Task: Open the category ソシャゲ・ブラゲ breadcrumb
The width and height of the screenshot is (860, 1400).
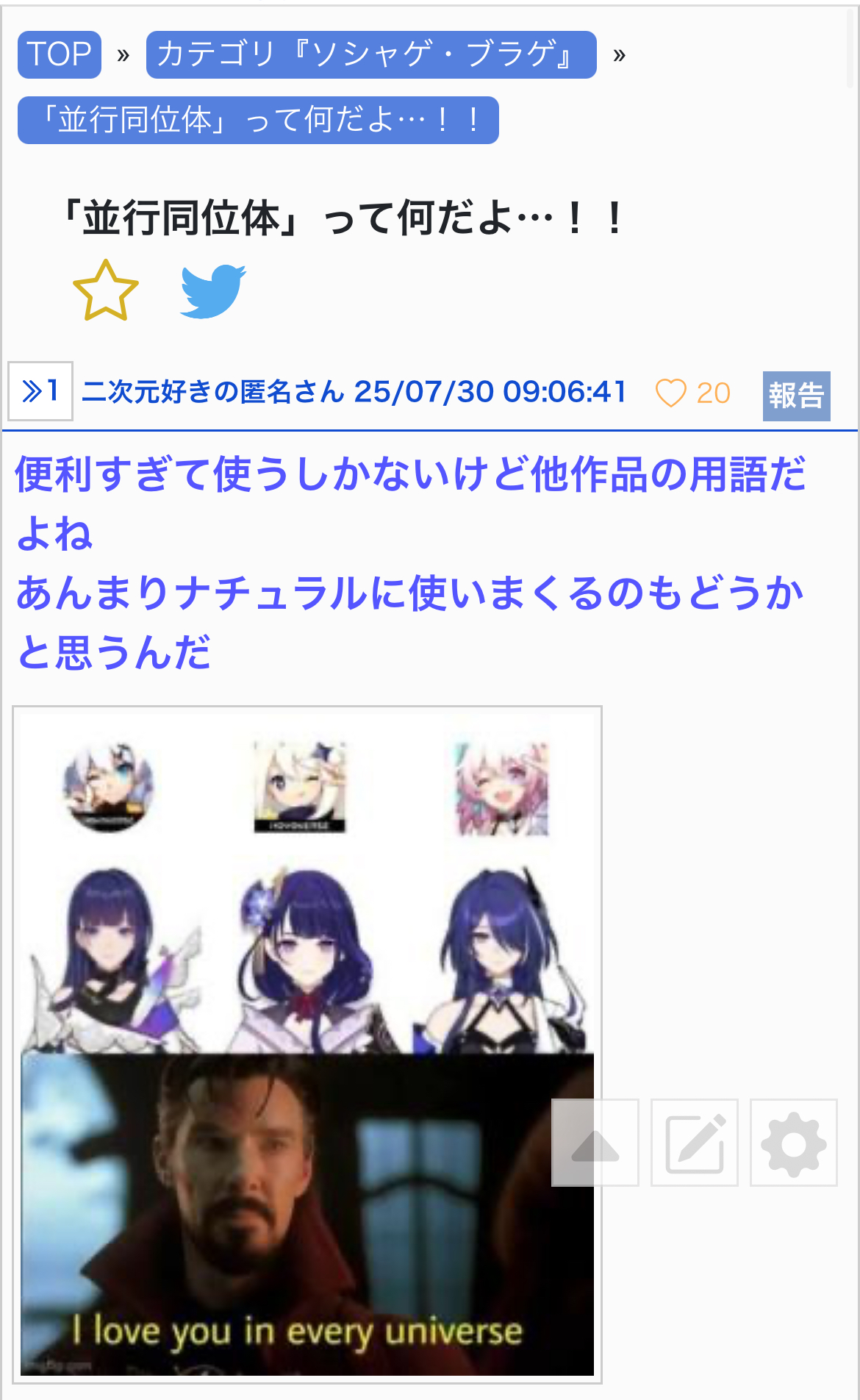Action: [x=371, y=54]
